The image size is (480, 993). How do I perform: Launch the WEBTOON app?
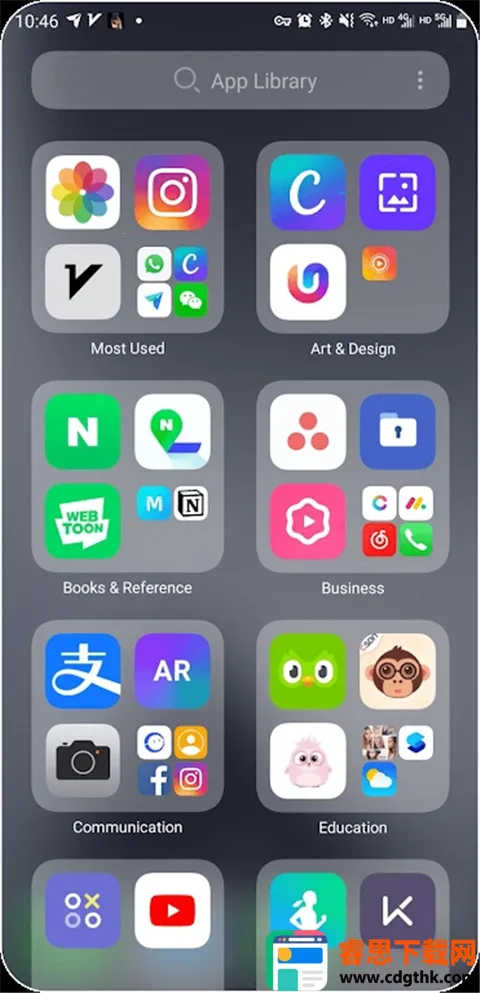[82, 521]
